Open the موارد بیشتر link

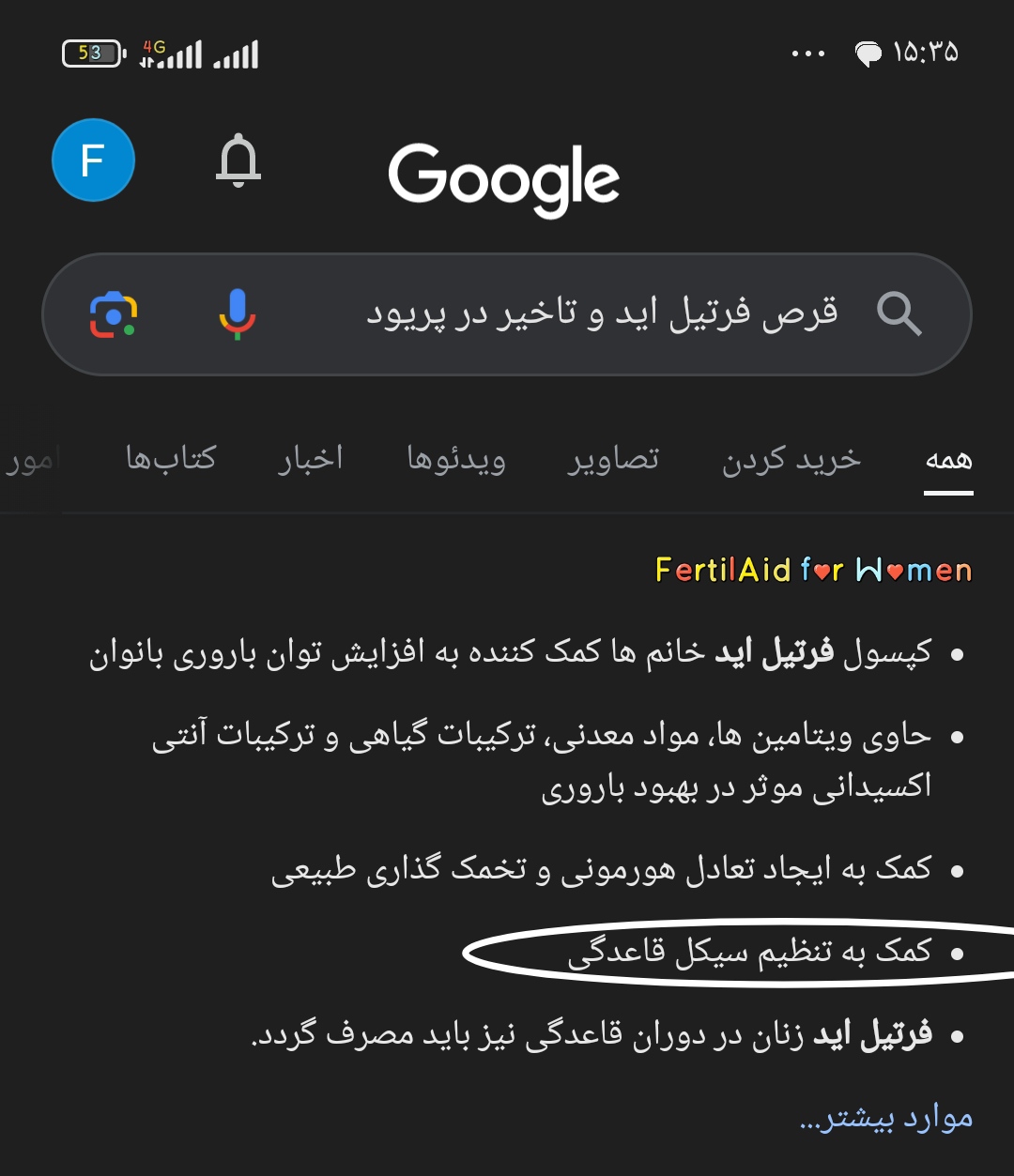coord(885,1119)
